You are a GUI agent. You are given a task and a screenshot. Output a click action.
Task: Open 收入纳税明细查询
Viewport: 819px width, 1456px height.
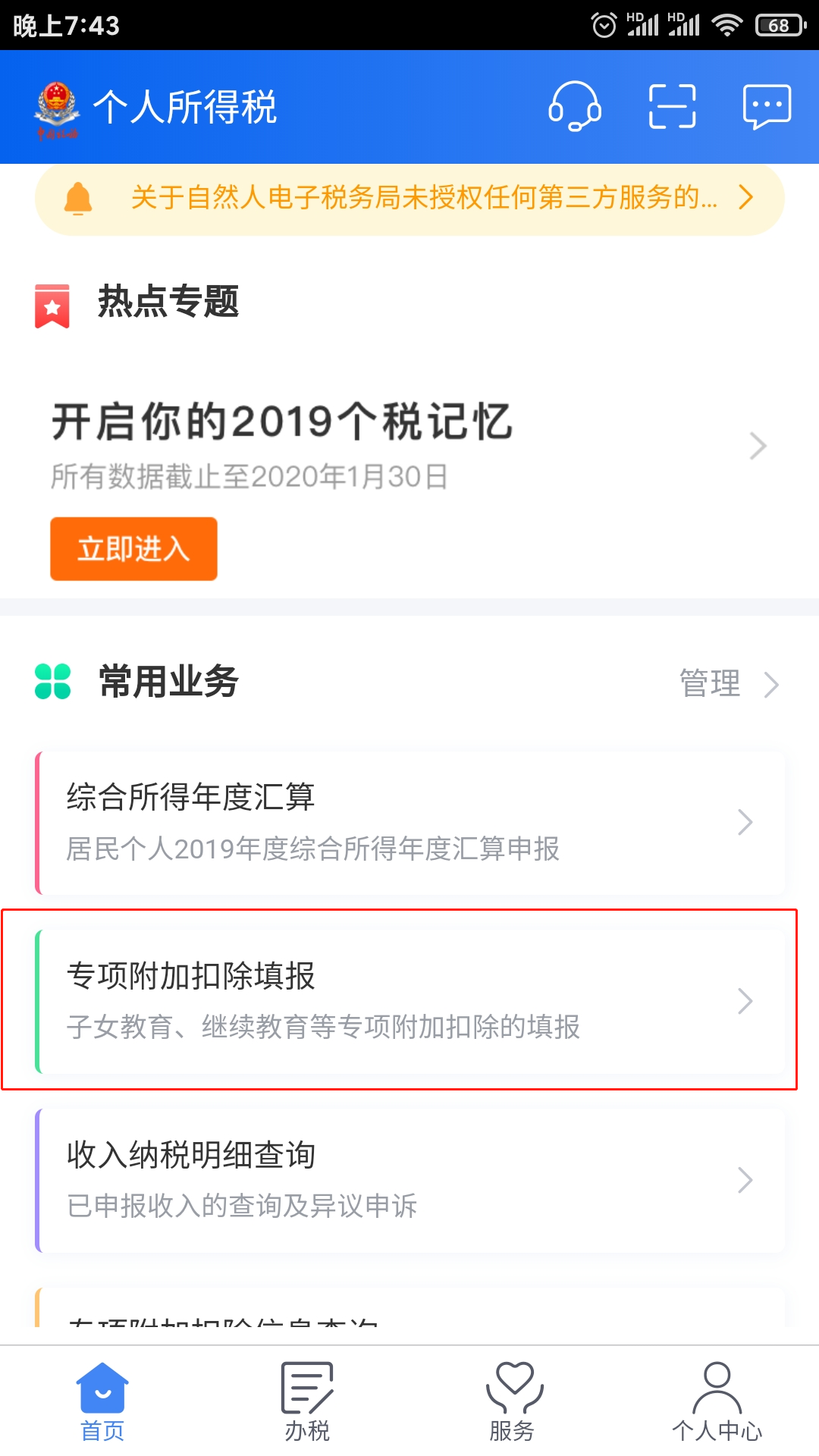coord(409,1181)
